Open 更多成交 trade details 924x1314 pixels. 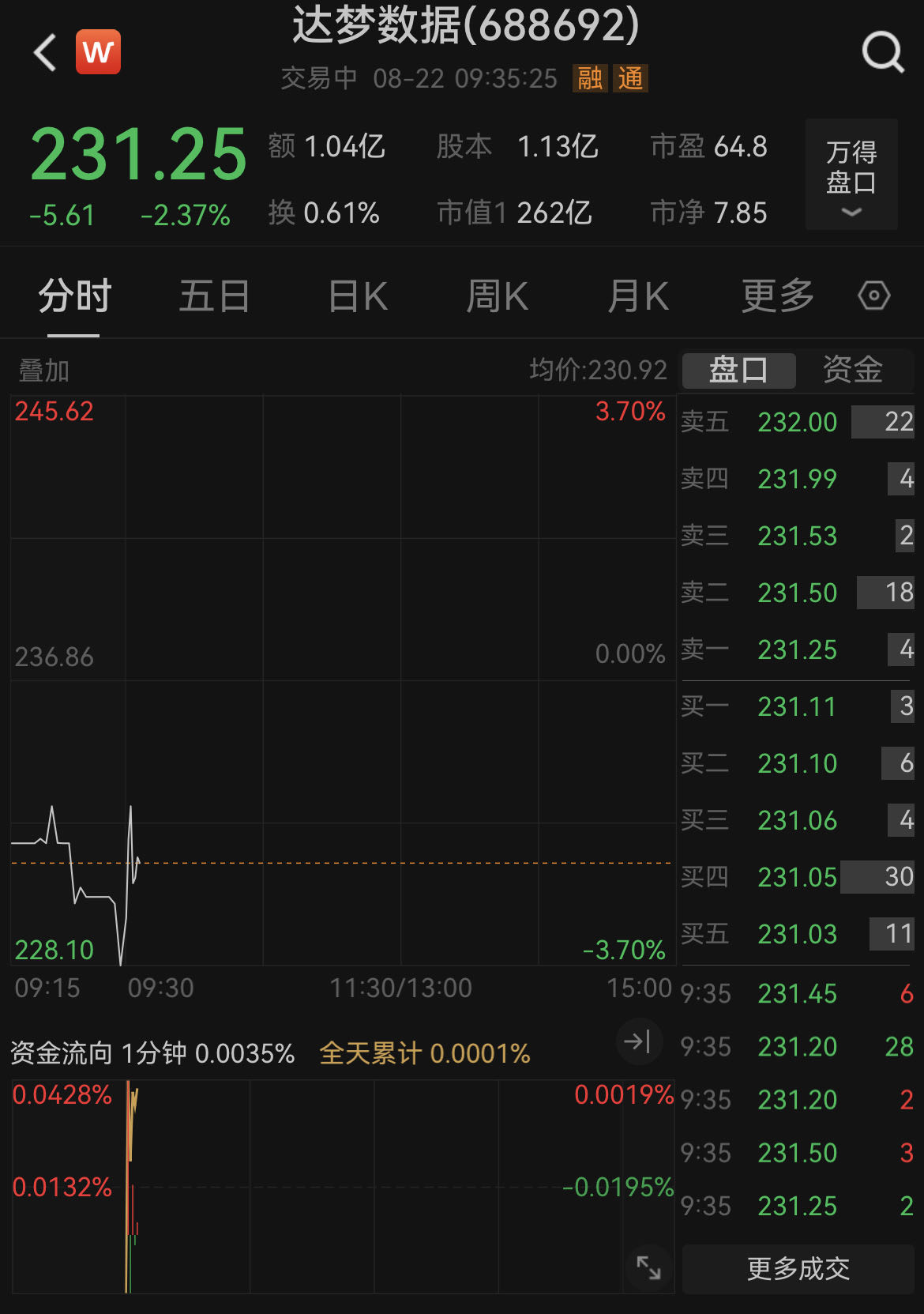click(x=798, y=1269)
